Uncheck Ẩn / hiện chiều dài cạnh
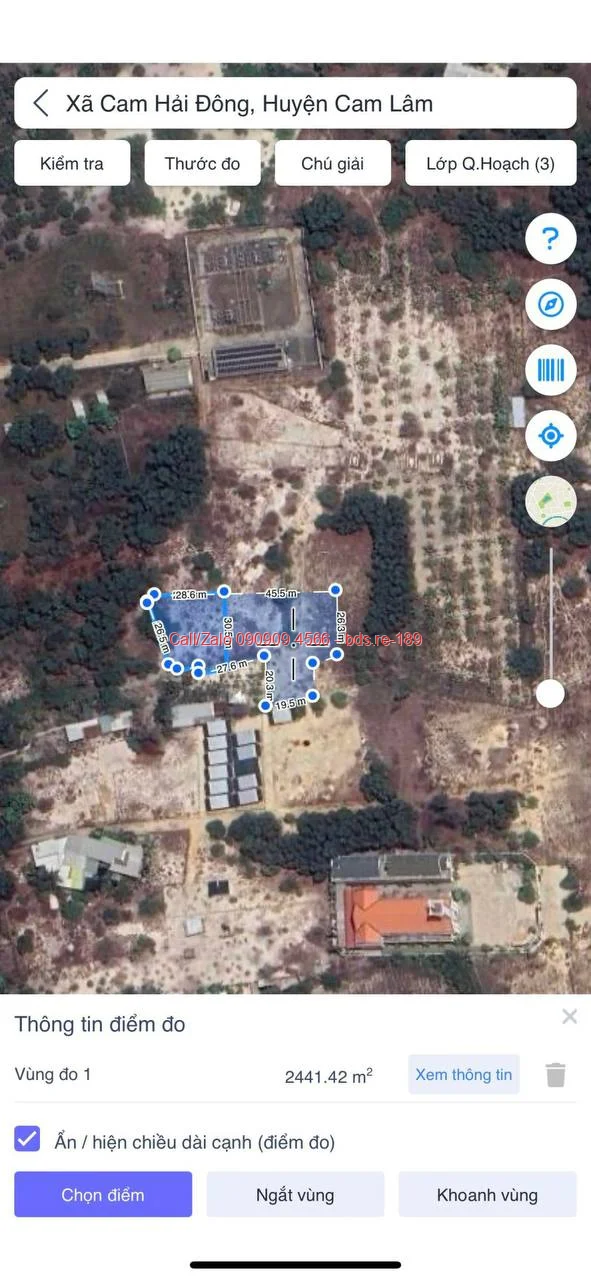 [x=28, y=1139]
